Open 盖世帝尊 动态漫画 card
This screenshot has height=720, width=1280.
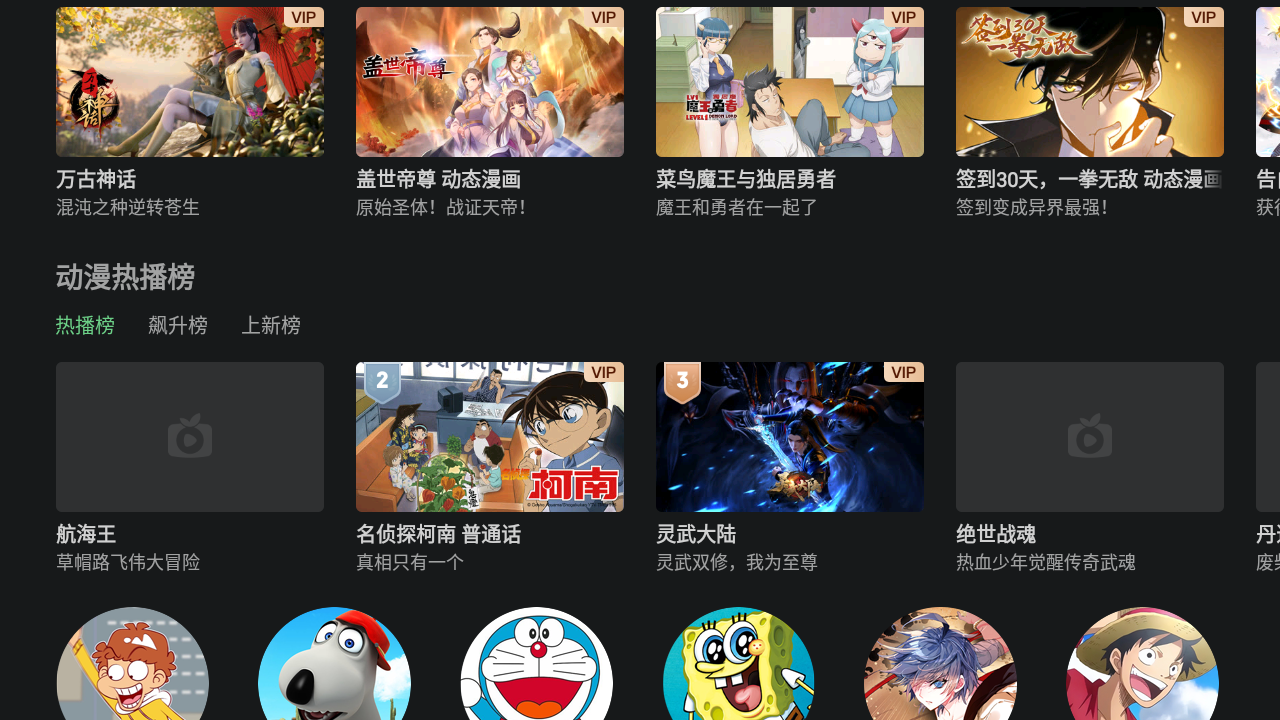490,82
